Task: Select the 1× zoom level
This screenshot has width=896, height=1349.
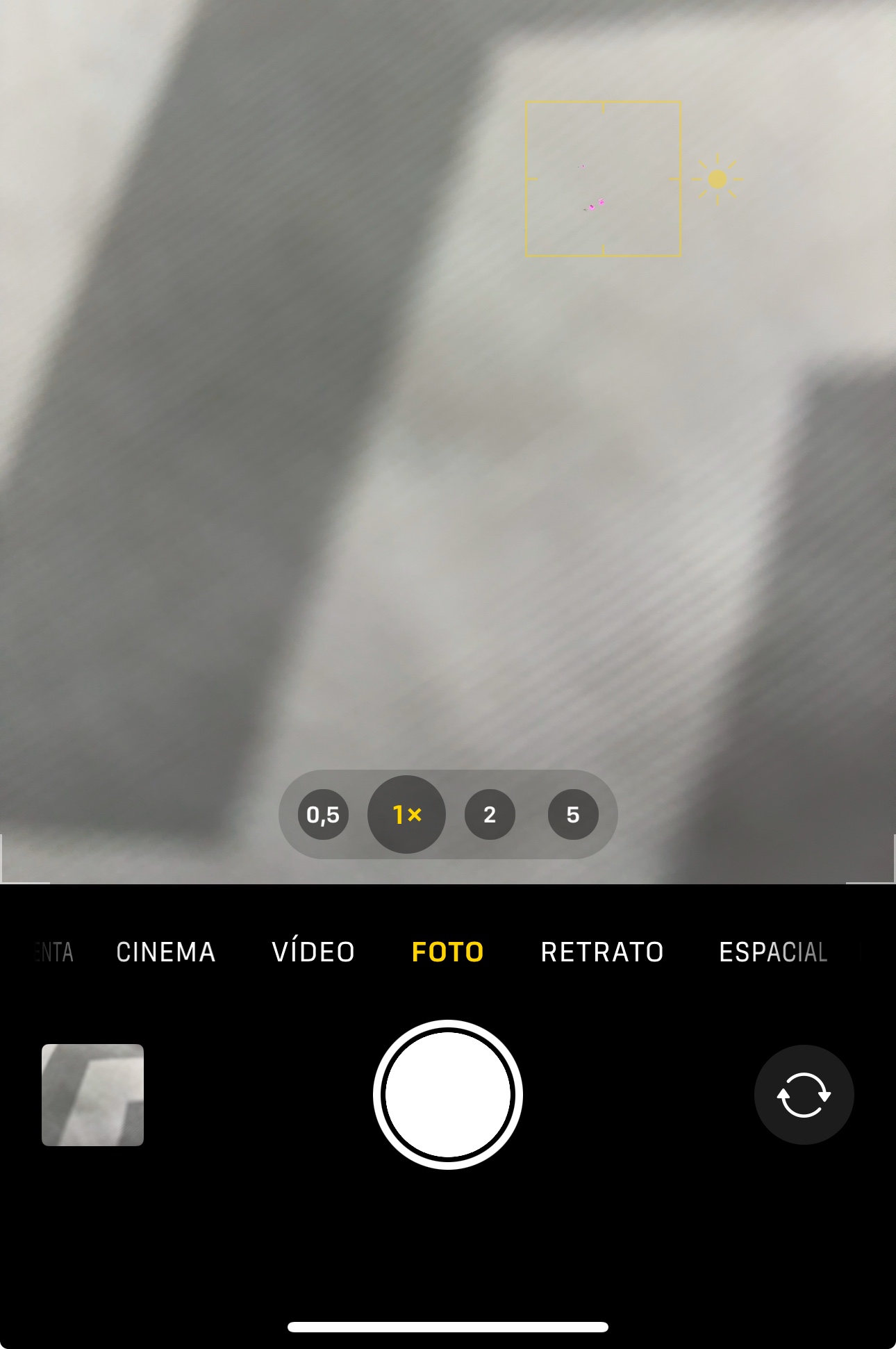Action: tap(406, 814)
